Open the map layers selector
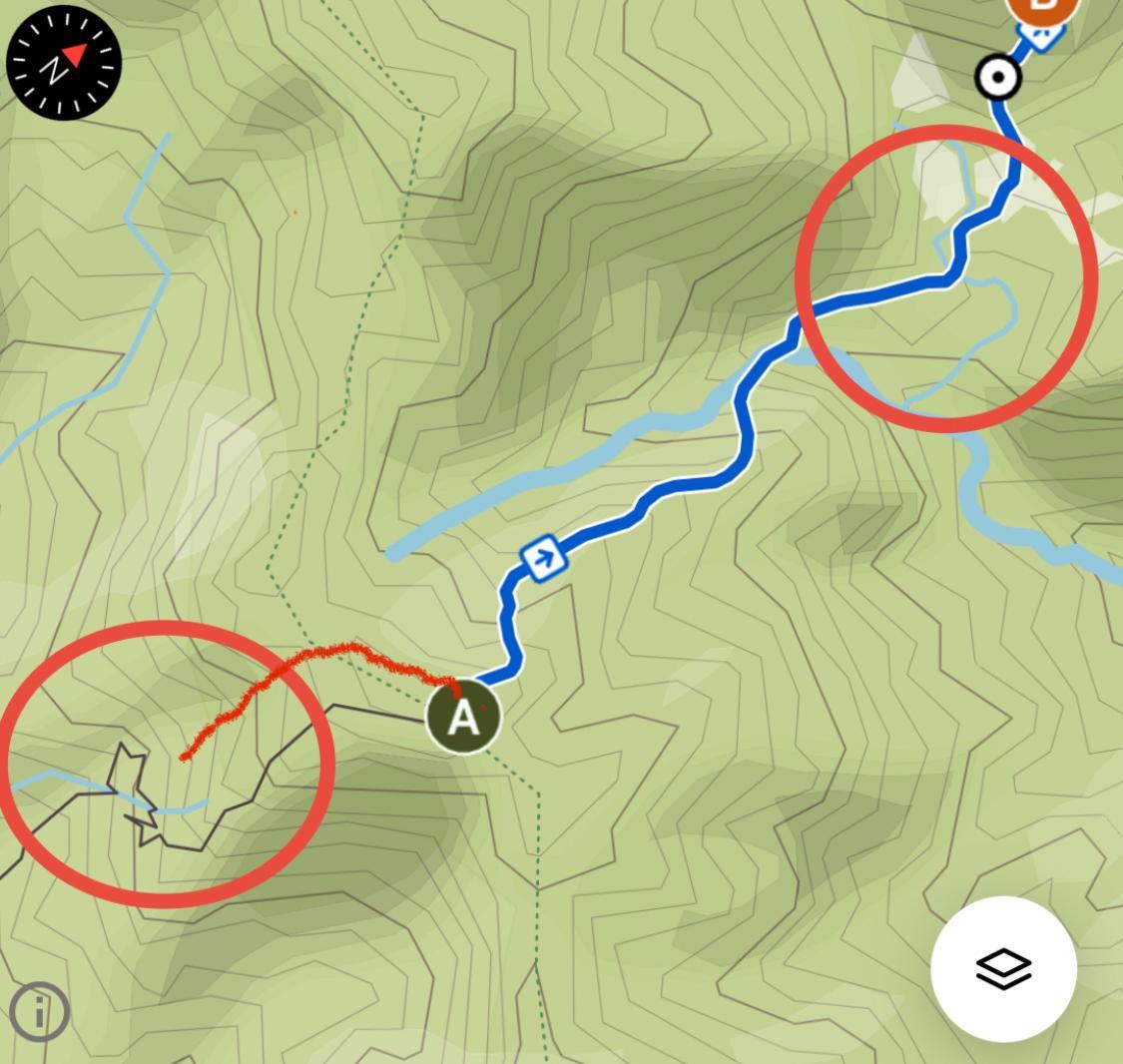1123x1064 pixels. point(1003,968)
